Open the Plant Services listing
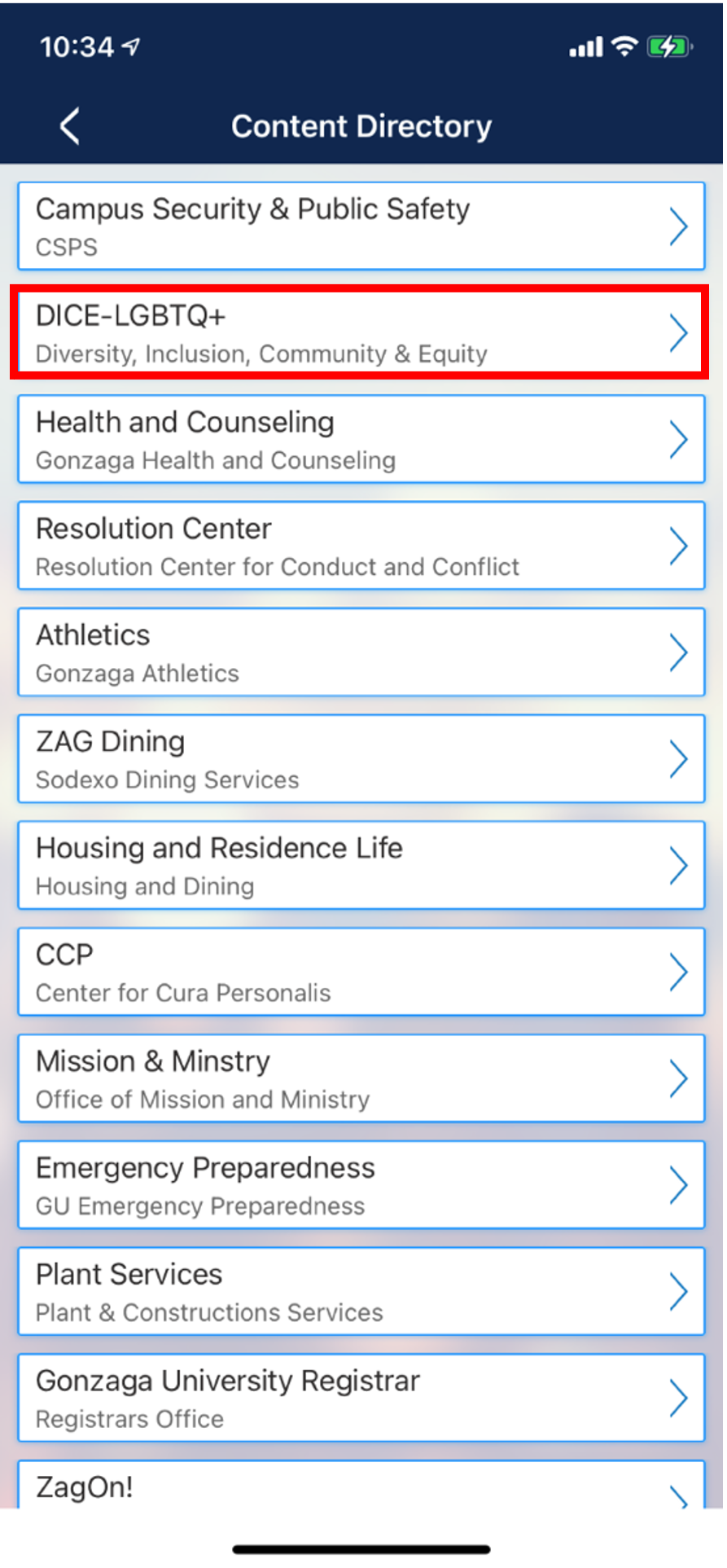 point(362,1291)
